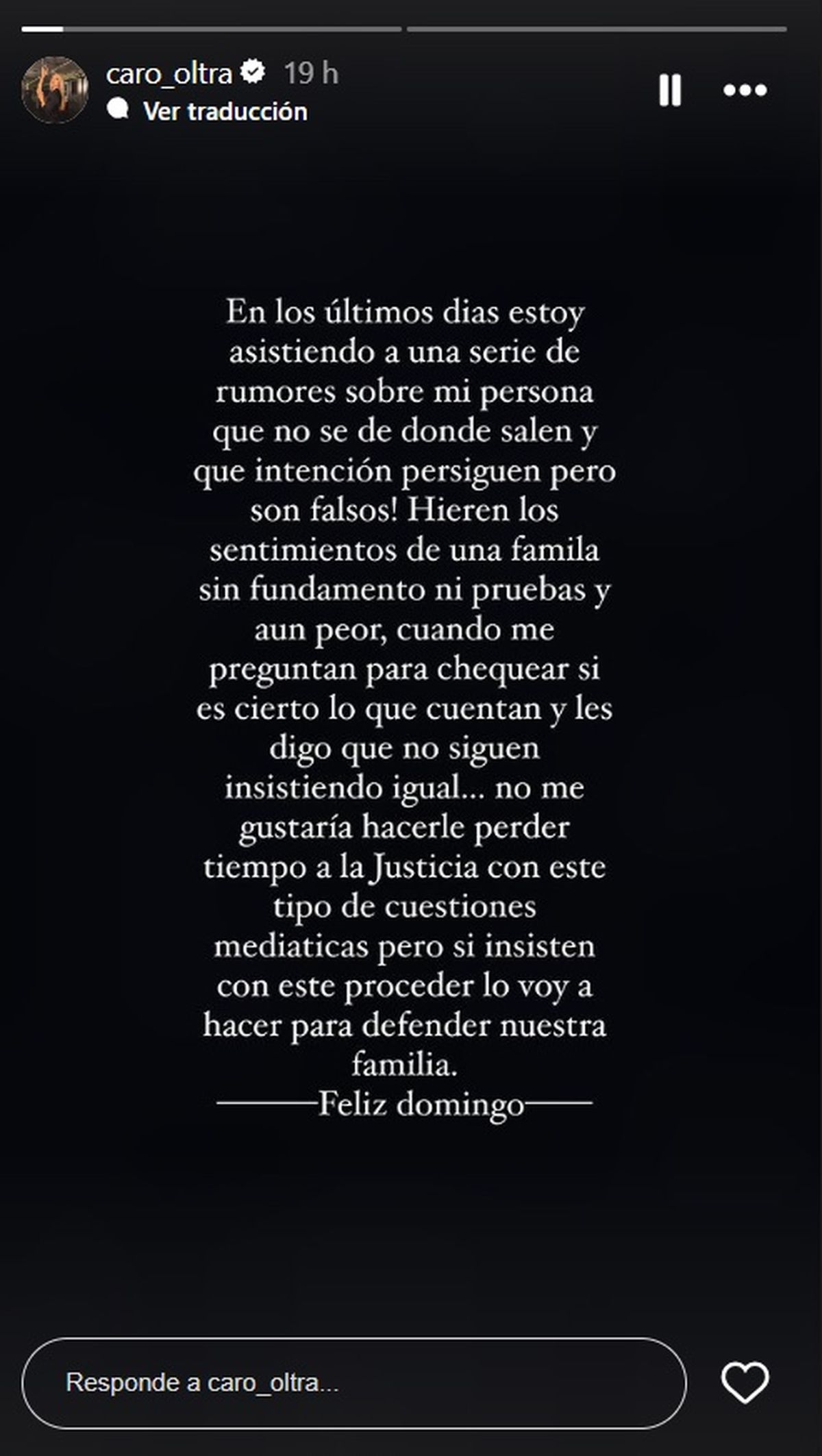Open caro_oltra's profile picture
Image resolution: width=822 pixels, height=1456 pixels.
[x=55, y=90]
